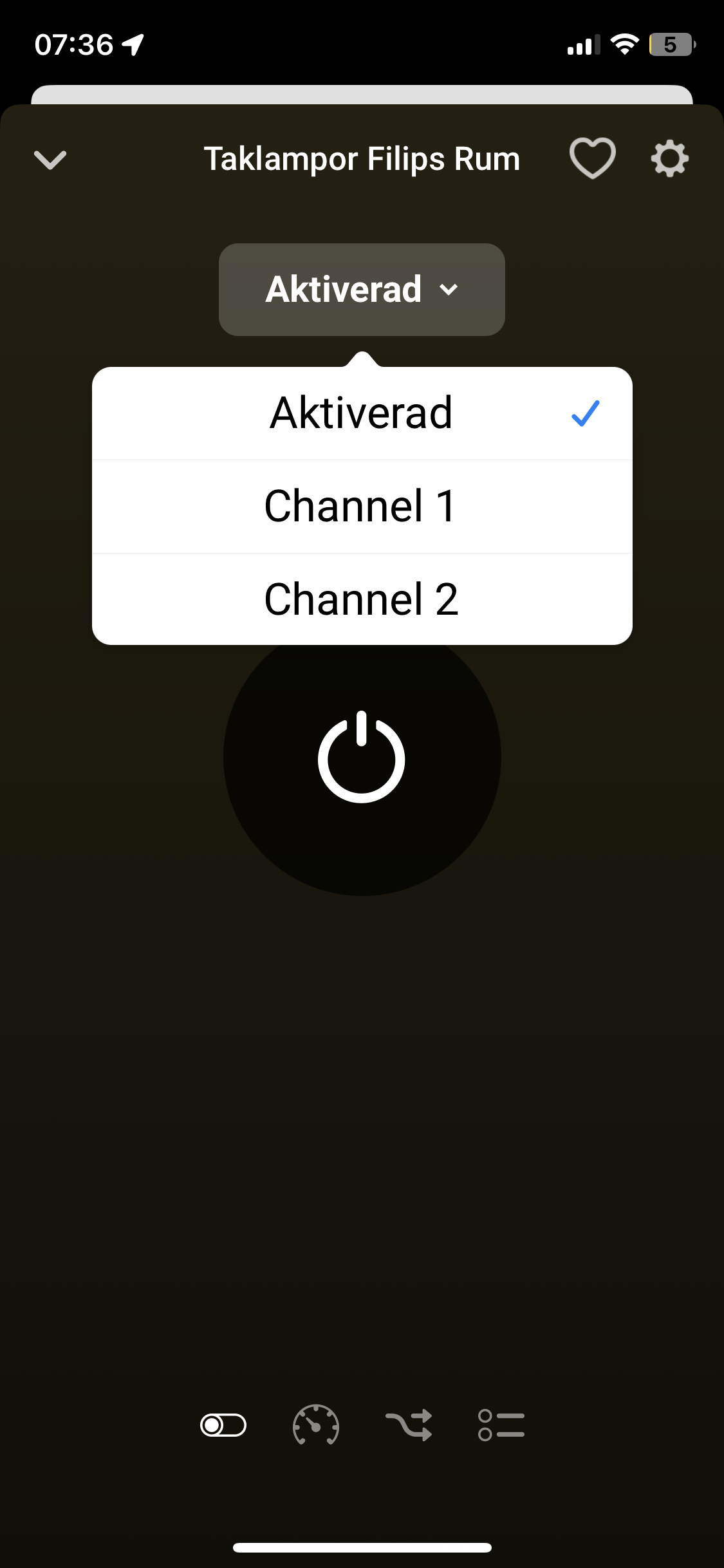Add Taklampor Filips Rum to favorites

(x=592, y=158)
